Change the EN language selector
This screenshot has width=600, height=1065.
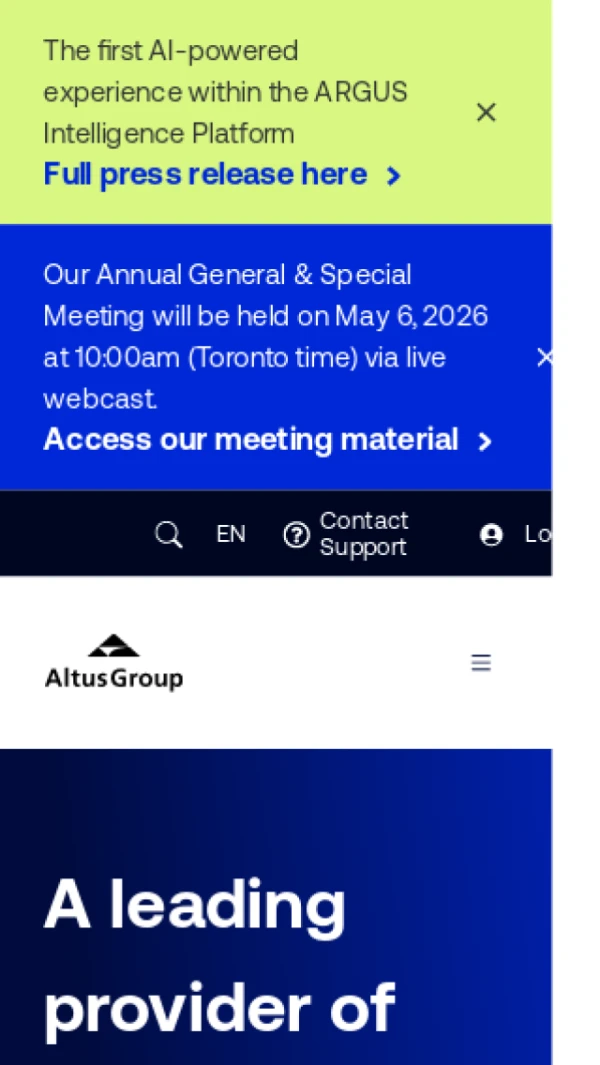(231, 535)
